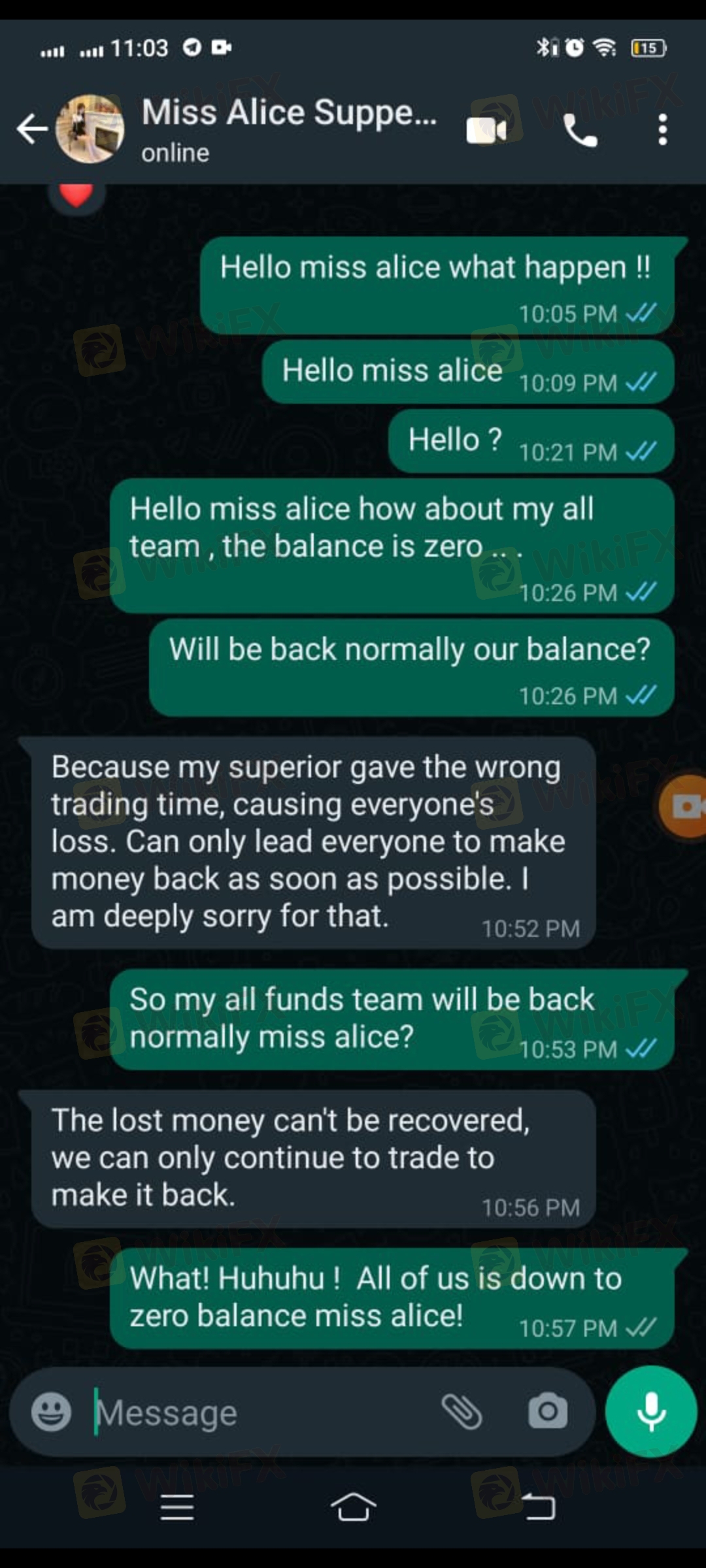The height and width of the screenshot is (1568, 706).
Task: Open the emoji picker
Action: [x=51, y=1412]
